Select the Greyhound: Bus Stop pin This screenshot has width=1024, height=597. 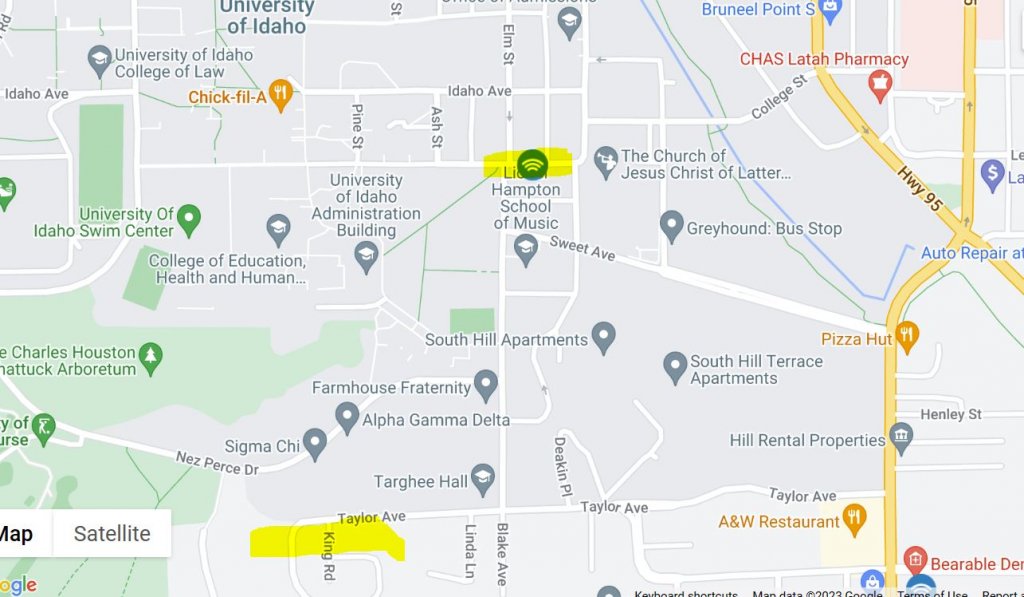[672, 226]
